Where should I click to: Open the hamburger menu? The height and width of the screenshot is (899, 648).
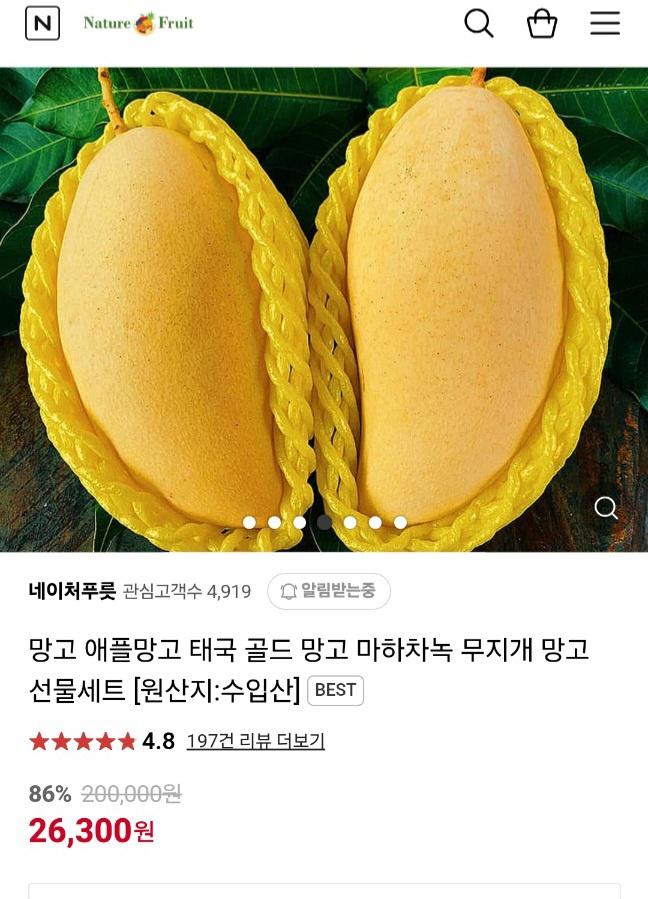click(605, 23)
